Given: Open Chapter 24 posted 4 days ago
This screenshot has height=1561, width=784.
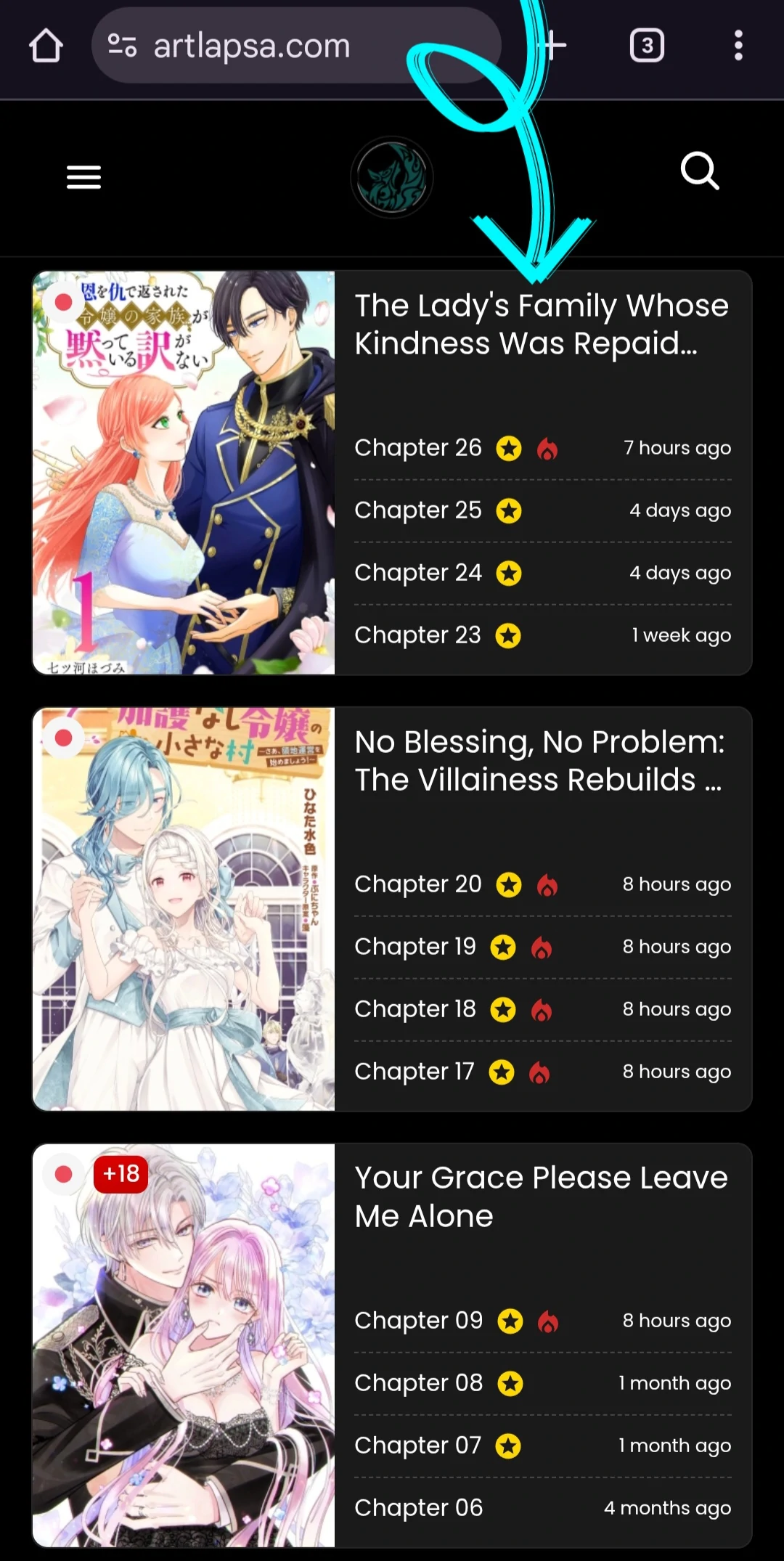Looking at the screenshot, I should point(418,573).
